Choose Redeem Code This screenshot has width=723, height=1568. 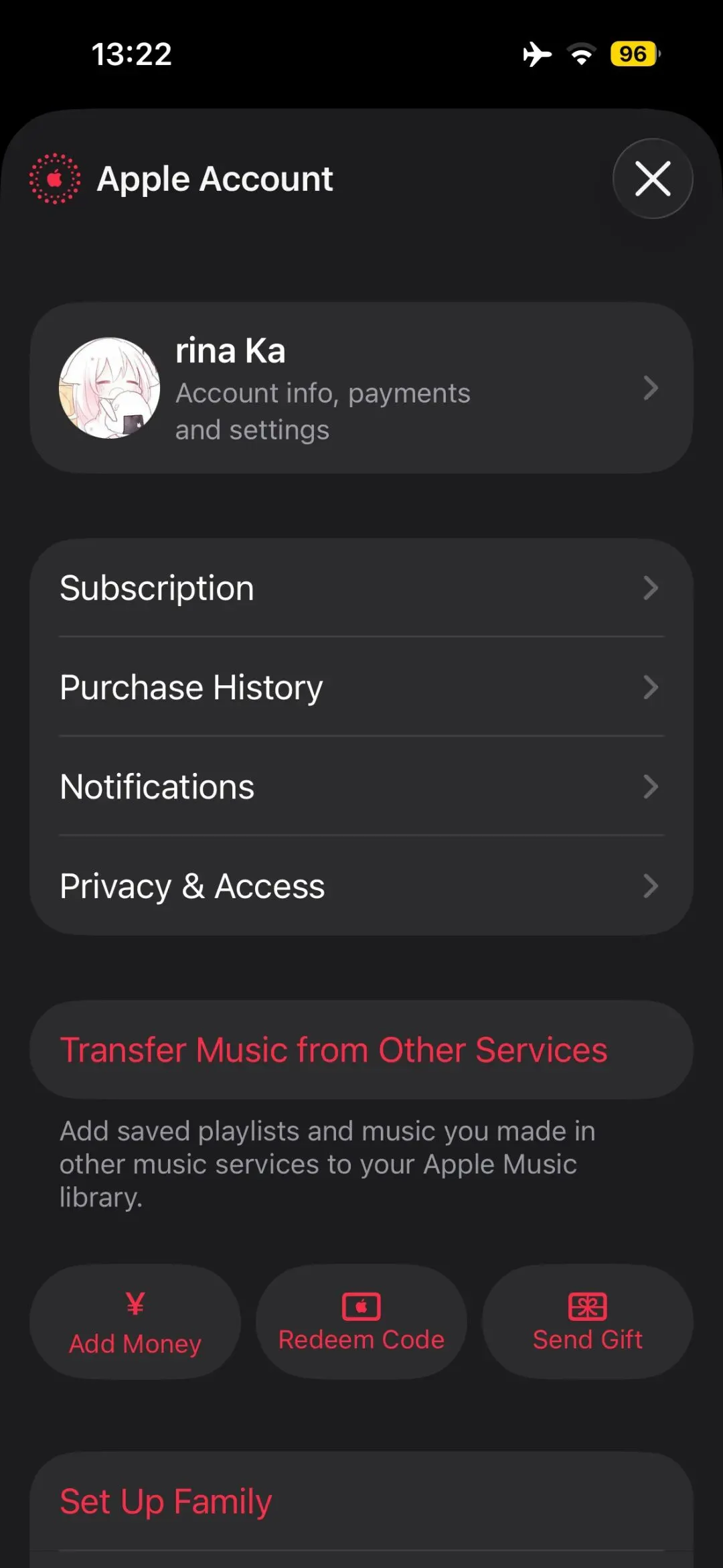click(361, 1322)
